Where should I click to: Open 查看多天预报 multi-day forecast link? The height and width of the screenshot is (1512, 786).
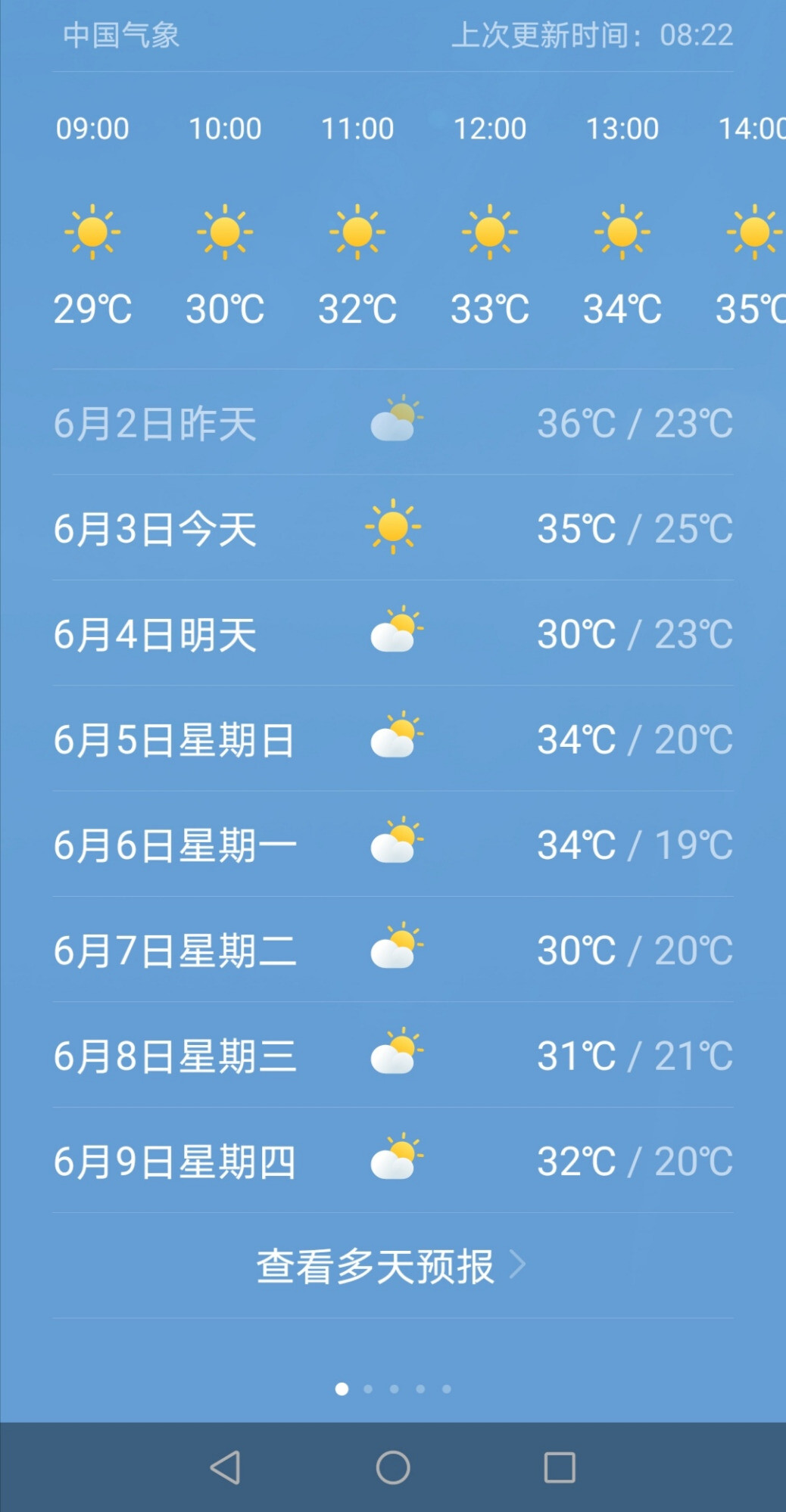[392, 1265]
